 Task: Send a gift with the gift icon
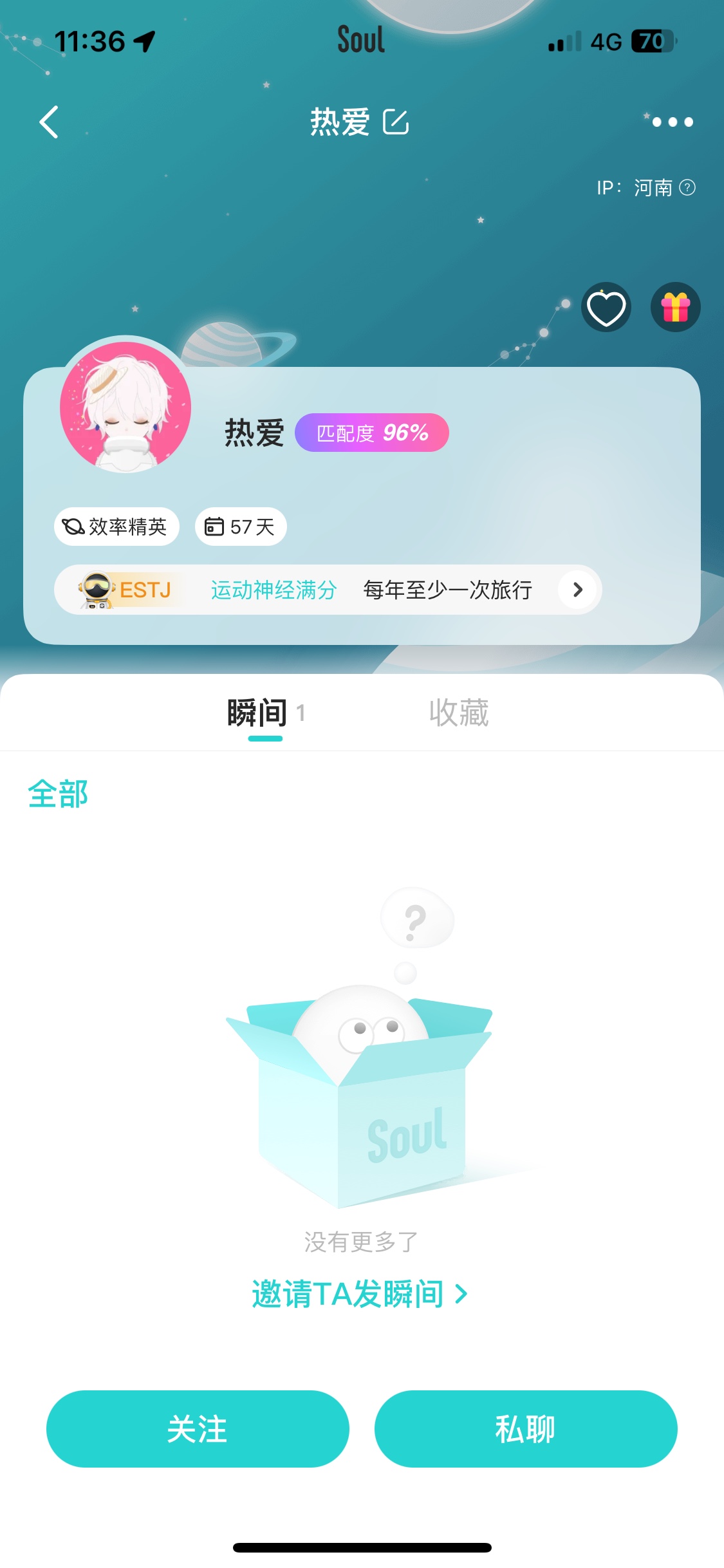[x=675, y=308]
